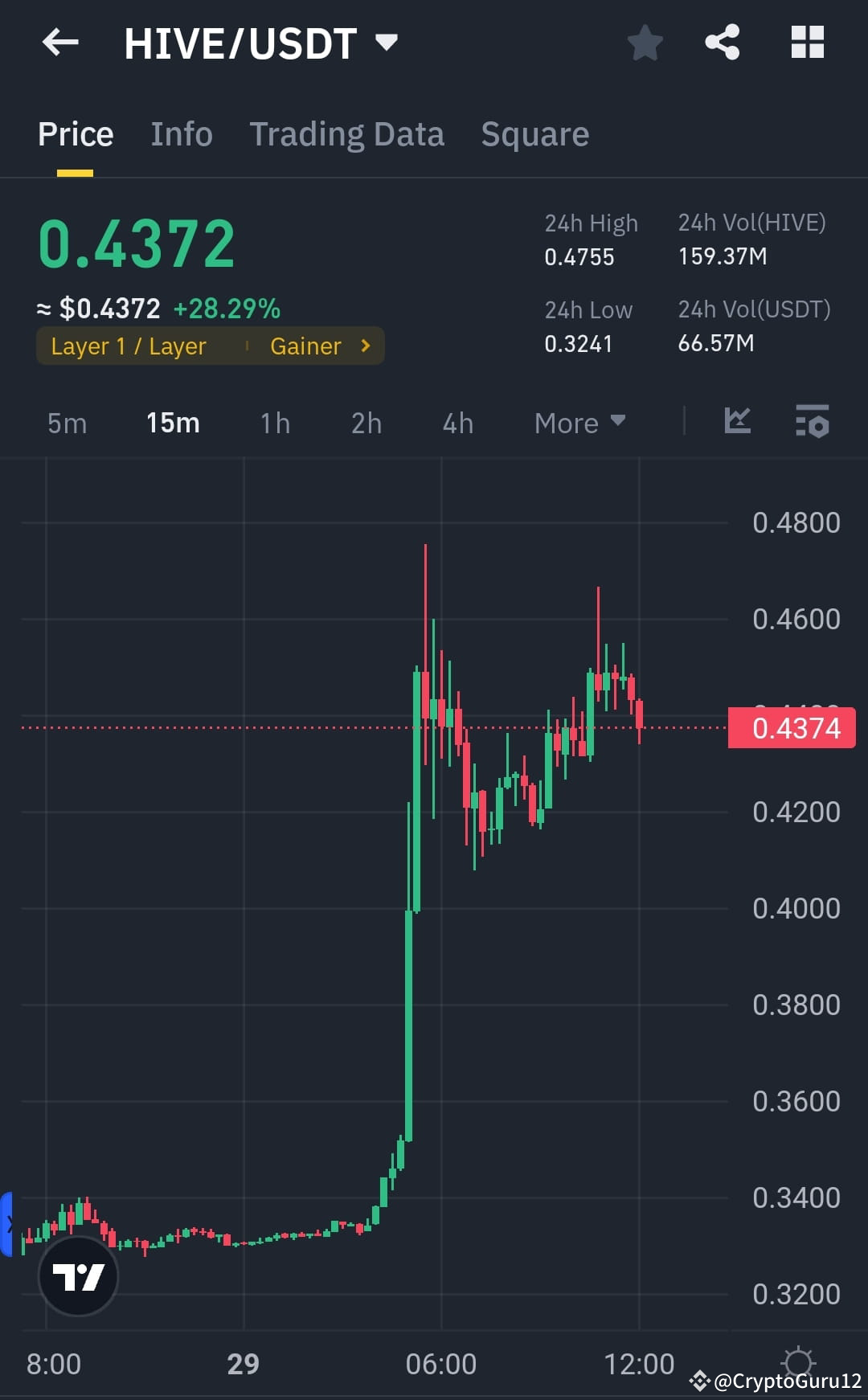
Task: Tap the back arrow to exit the chart
Action: [x=60, y=43]
